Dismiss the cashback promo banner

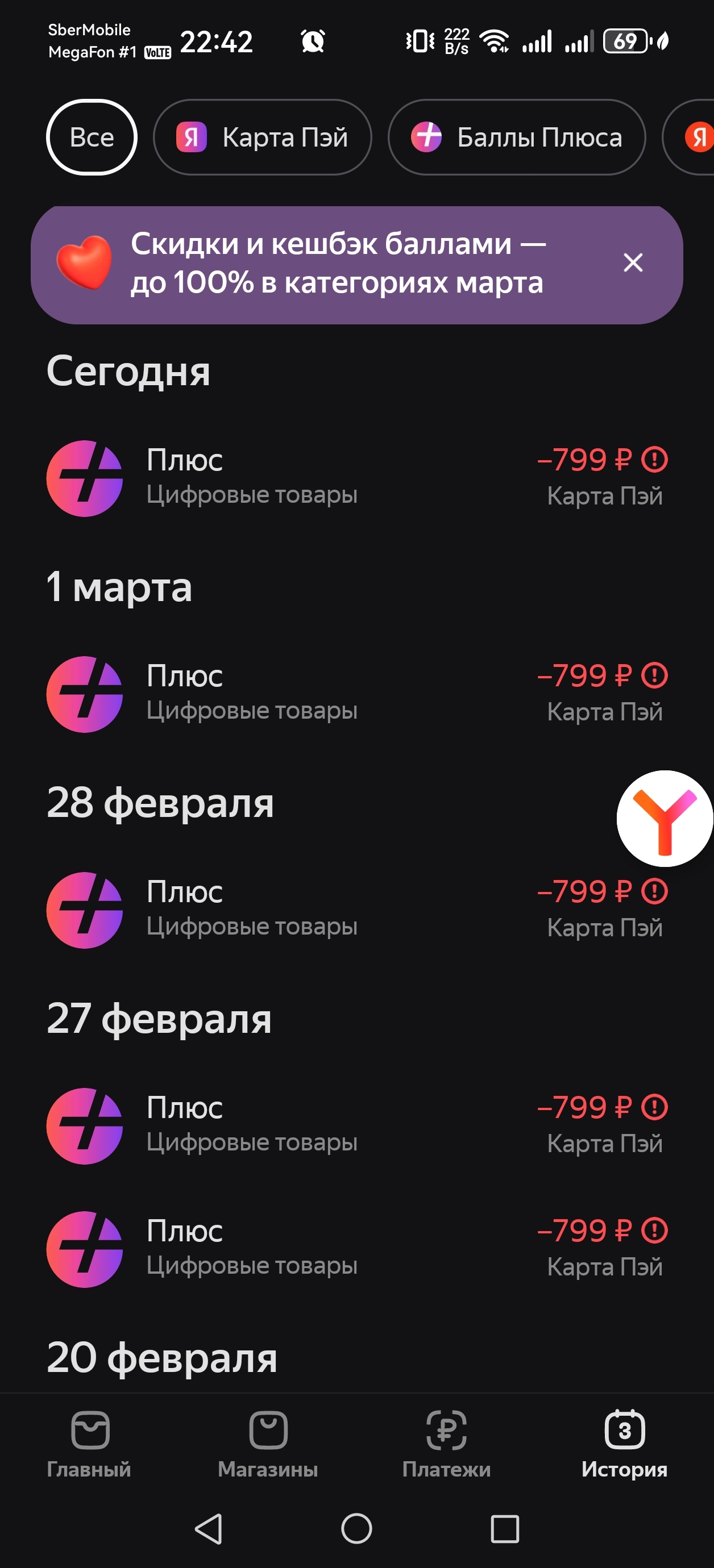click(633, 263)
